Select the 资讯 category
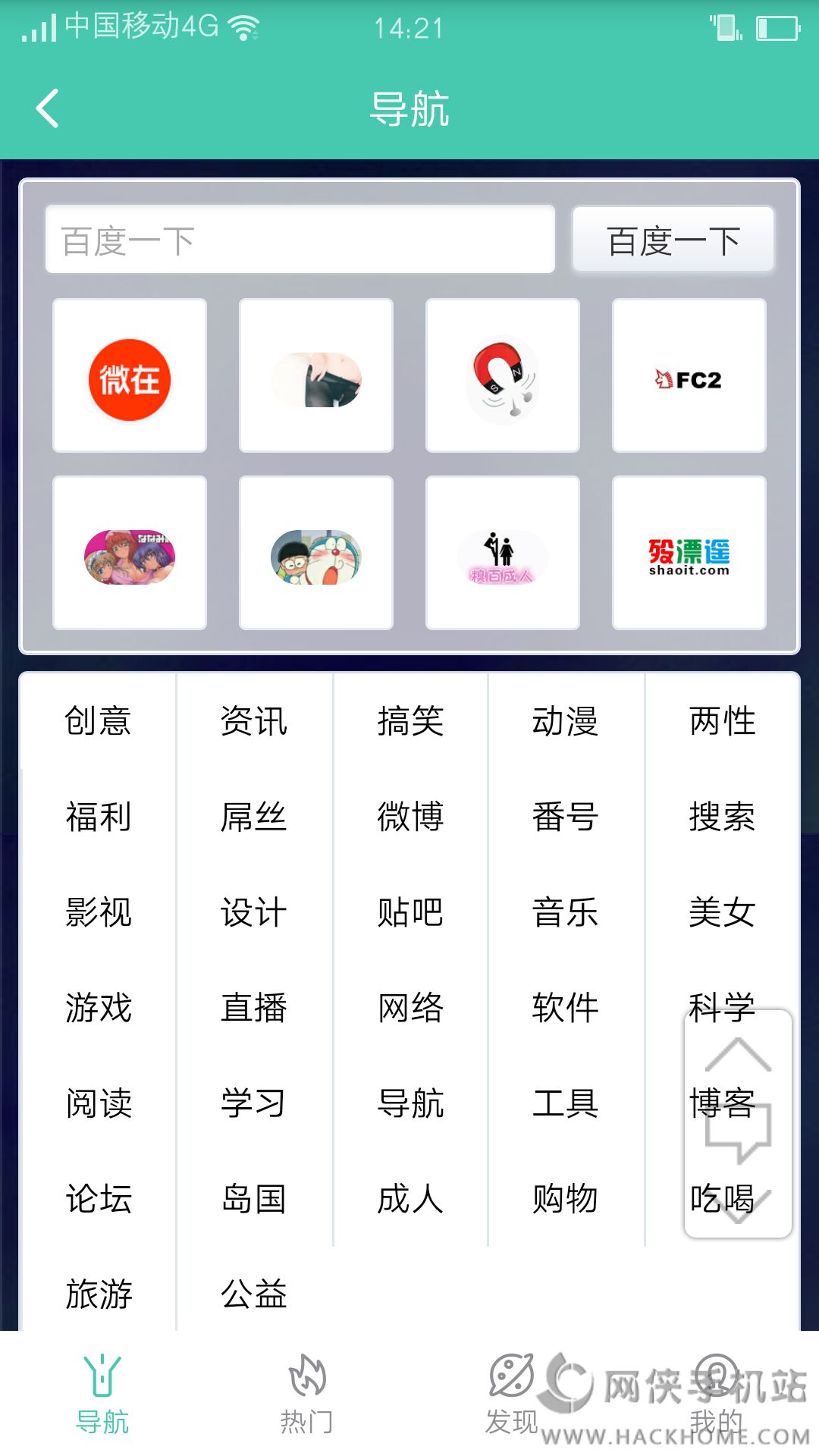 254,720
